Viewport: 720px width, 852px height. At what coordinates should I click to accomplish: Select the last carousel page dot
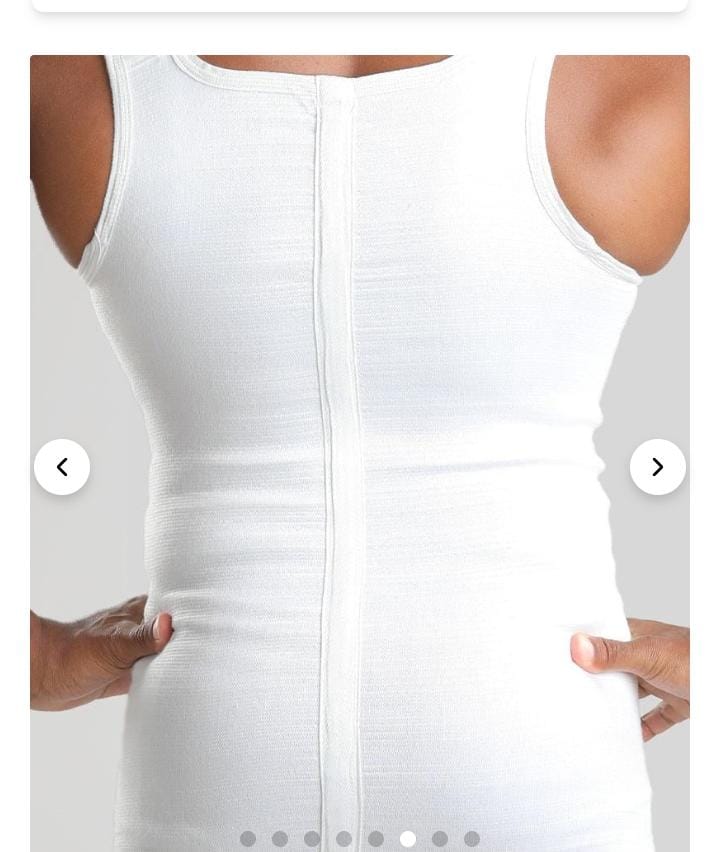tap(472, 839)
